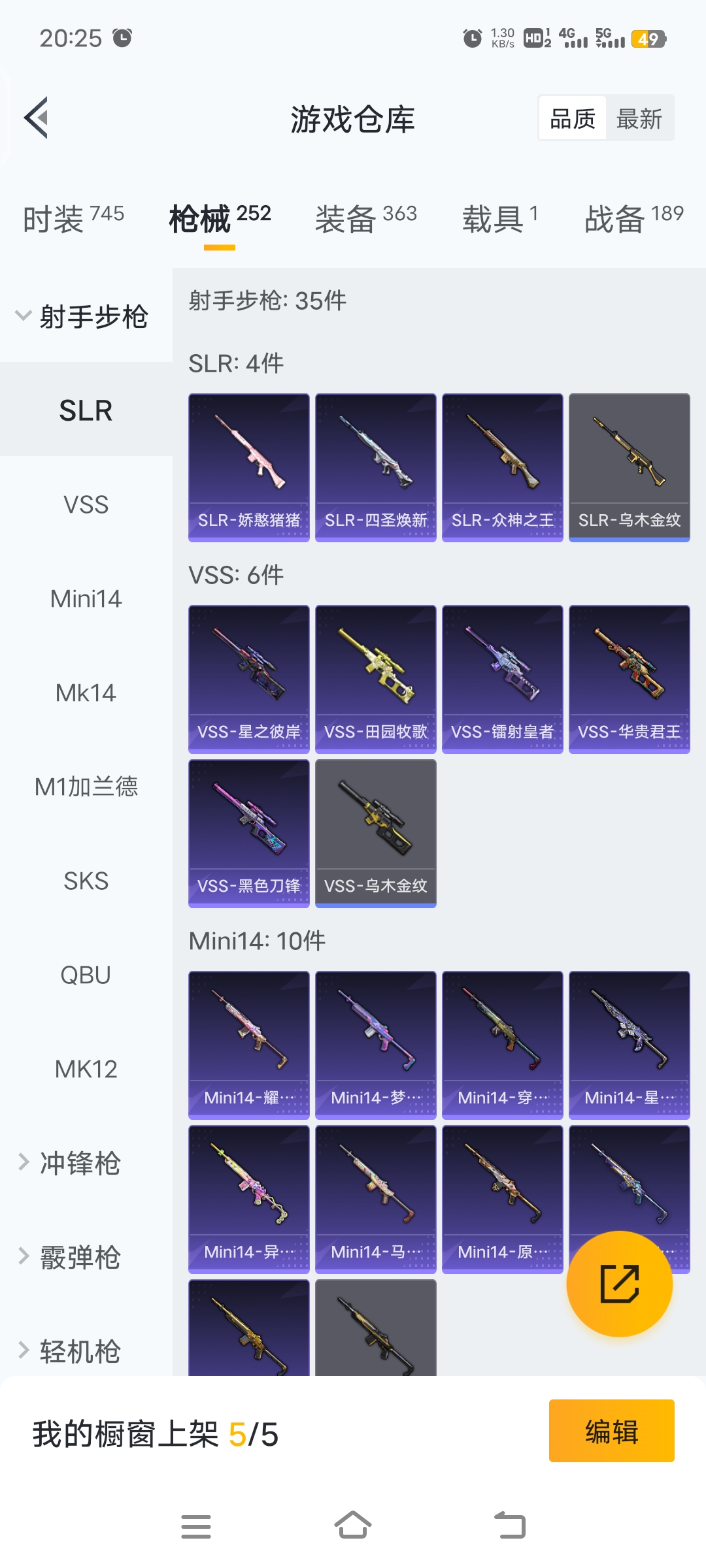
Task: Expand the 冲锋枪 category
Action: [x=78, y=1164]
